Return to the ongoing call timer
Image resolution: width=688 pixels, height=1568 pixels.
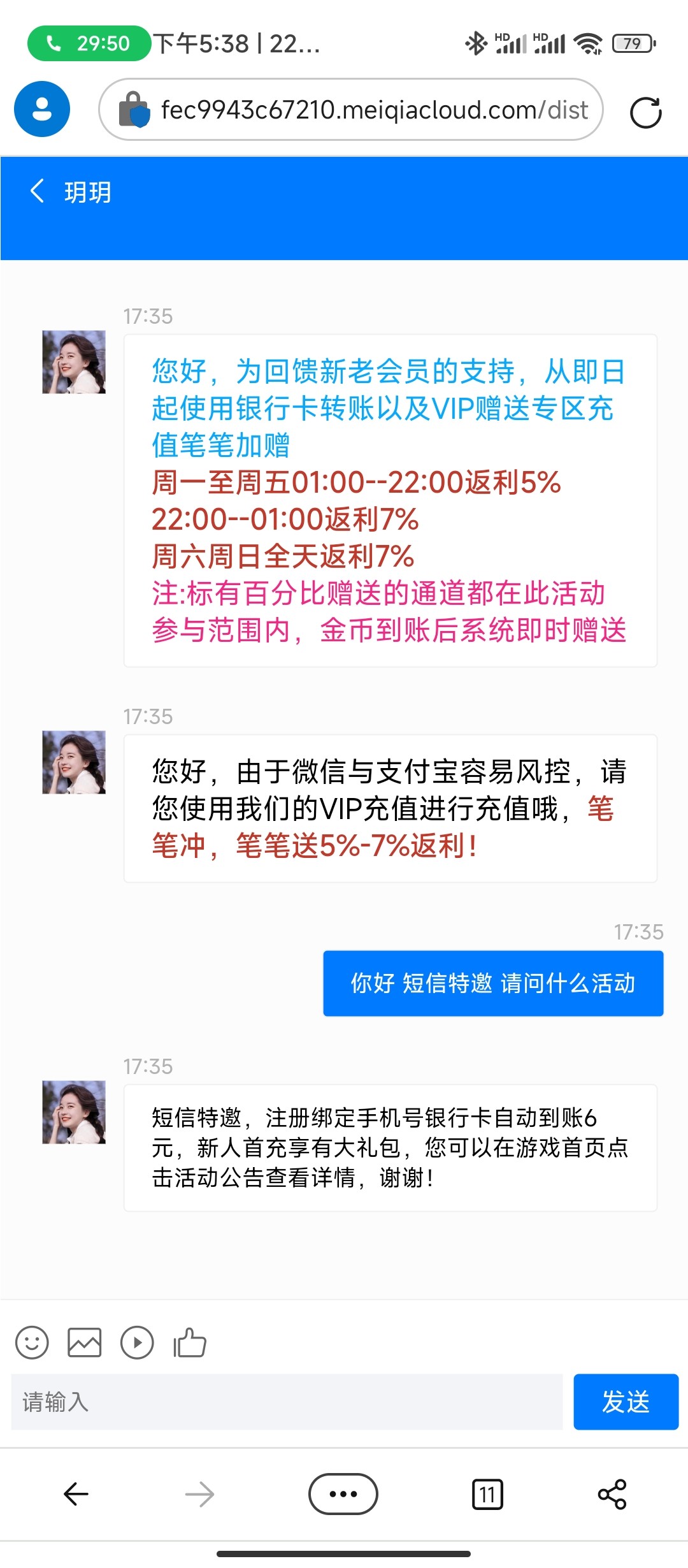click(x=89, y=43)
